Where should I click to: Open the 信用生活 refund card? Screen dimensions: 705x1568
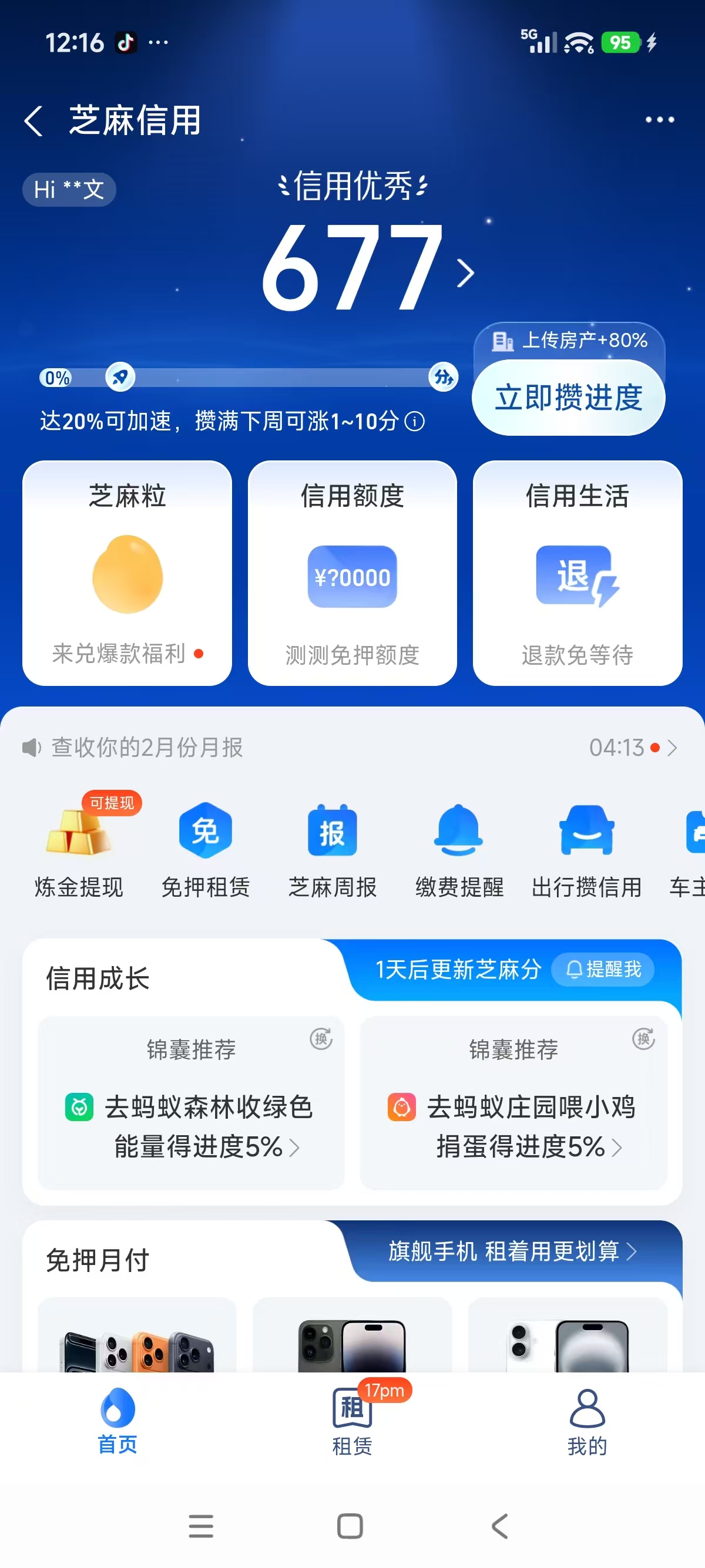point(577,573)
